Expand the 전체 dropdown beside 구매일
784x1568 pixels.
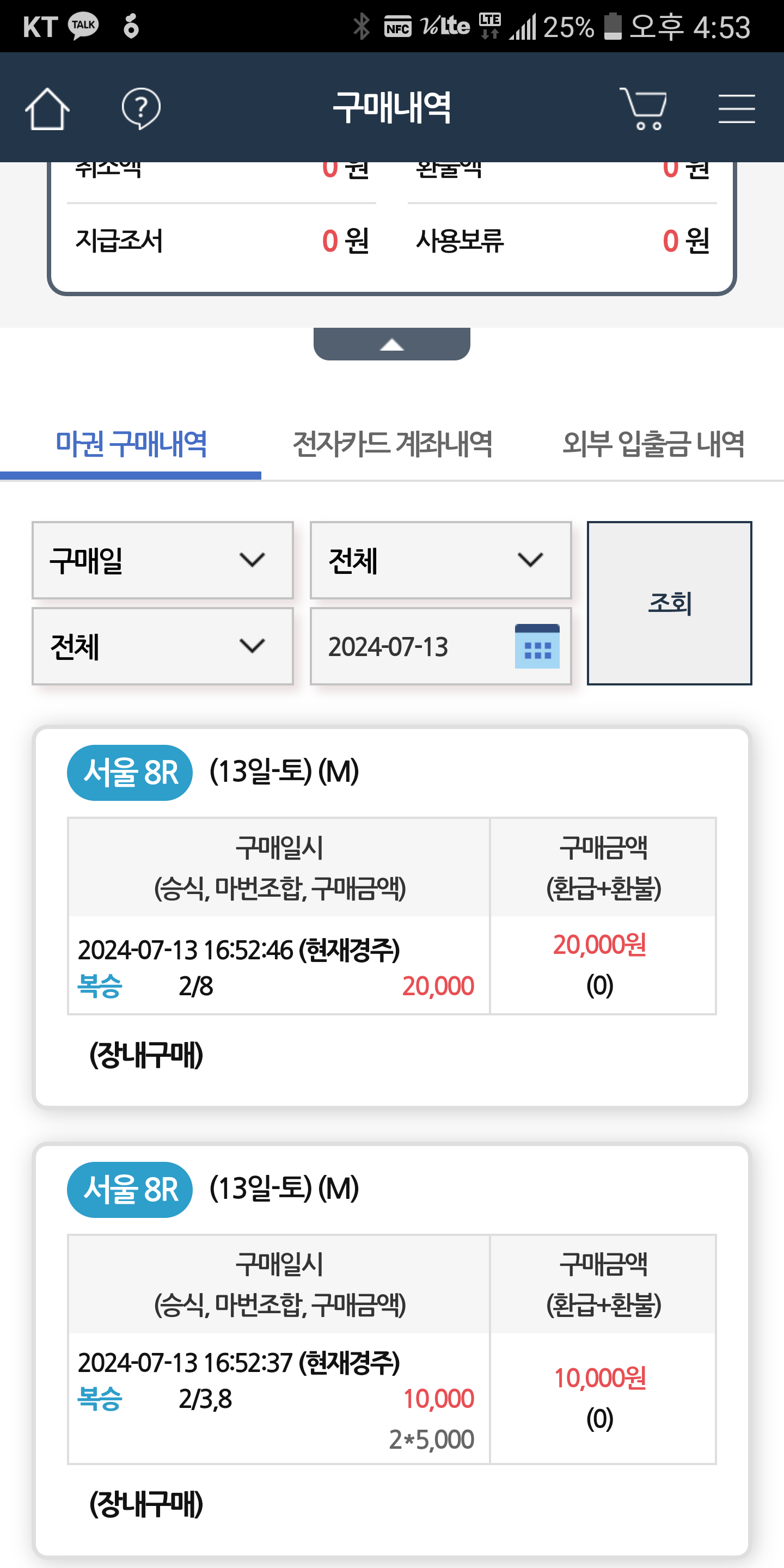point(440,560)
